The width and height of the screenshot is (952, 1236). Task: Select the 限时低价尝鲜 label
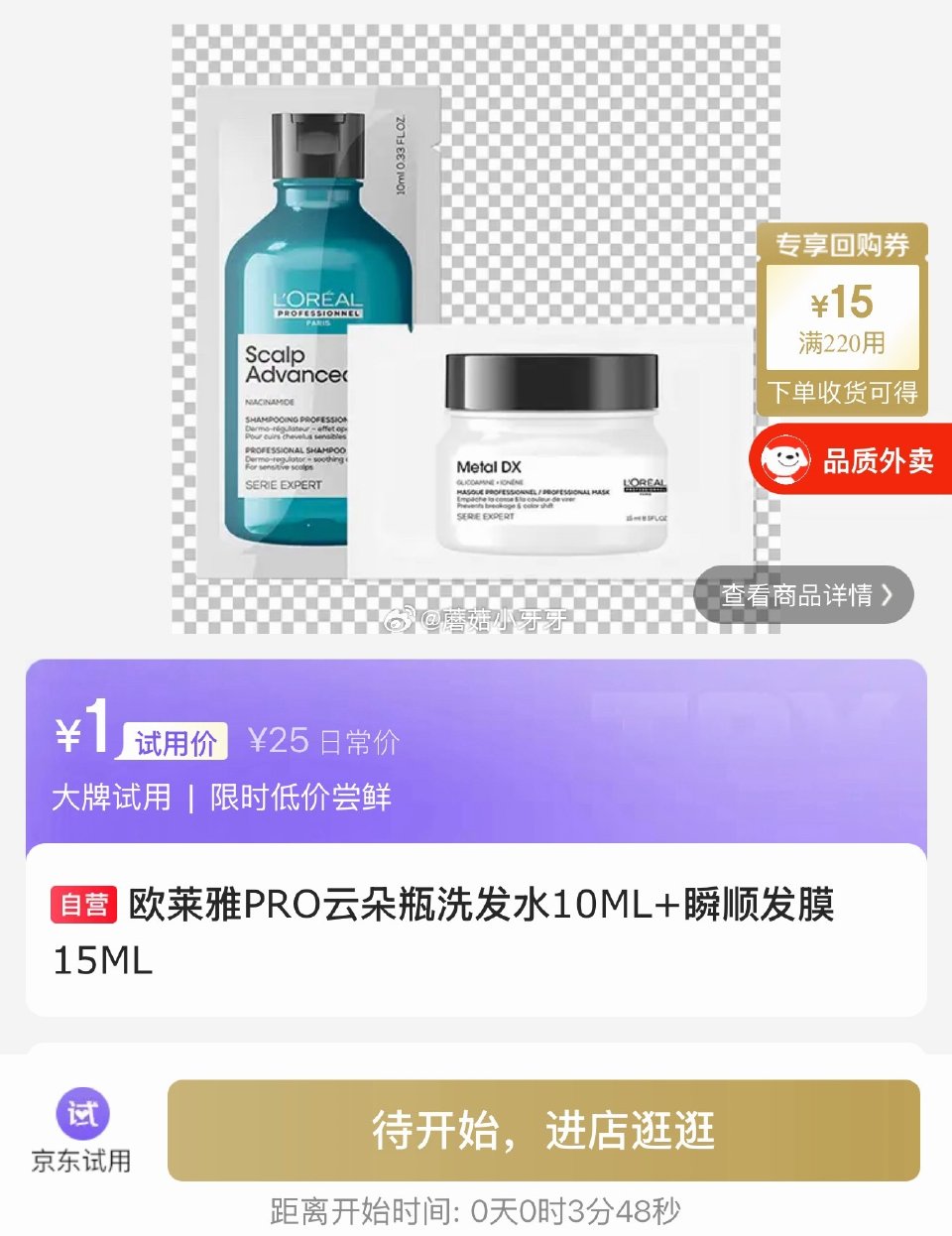pyautogui.click(x=299, y=796)
